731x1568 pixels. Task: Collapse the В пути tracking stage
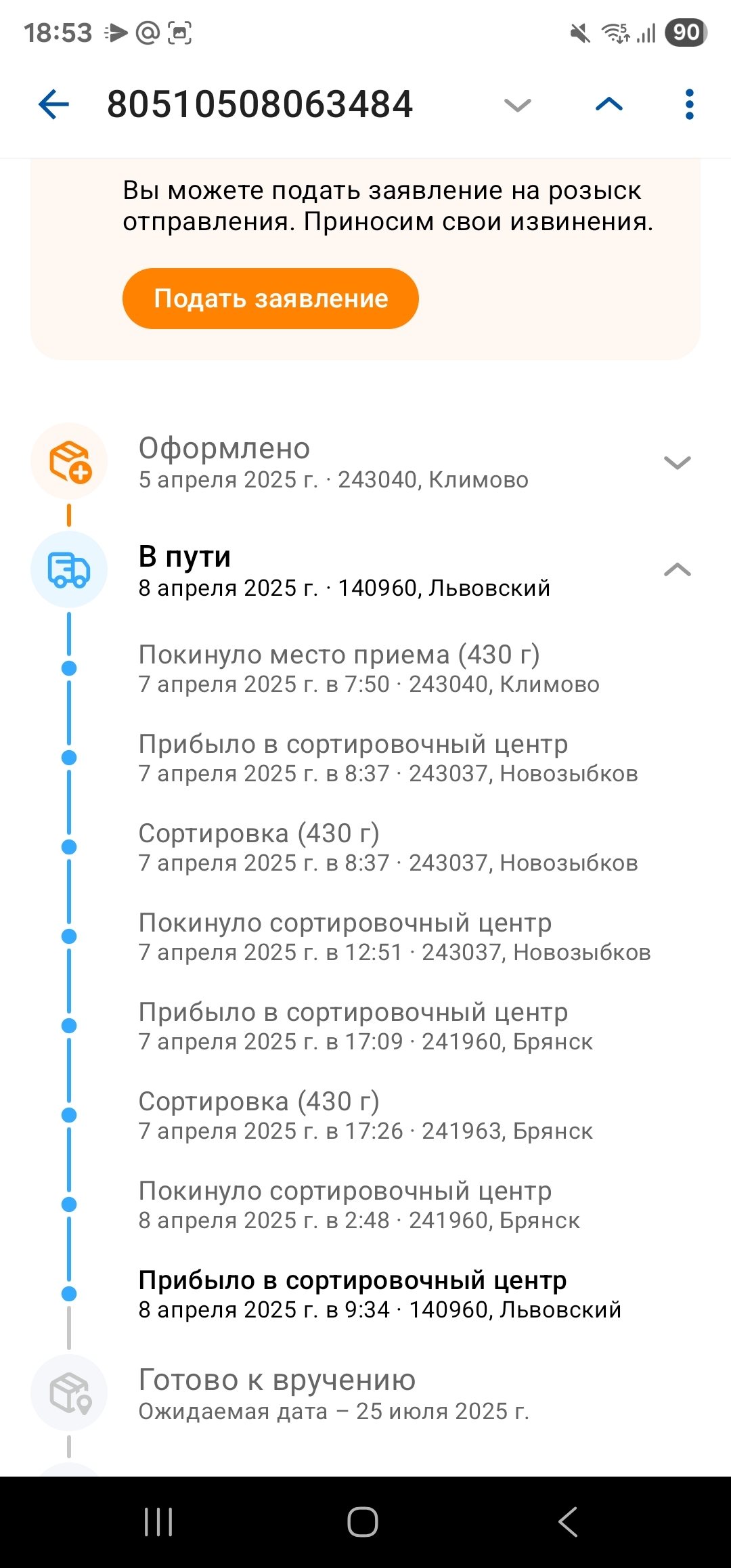point(677,570)
